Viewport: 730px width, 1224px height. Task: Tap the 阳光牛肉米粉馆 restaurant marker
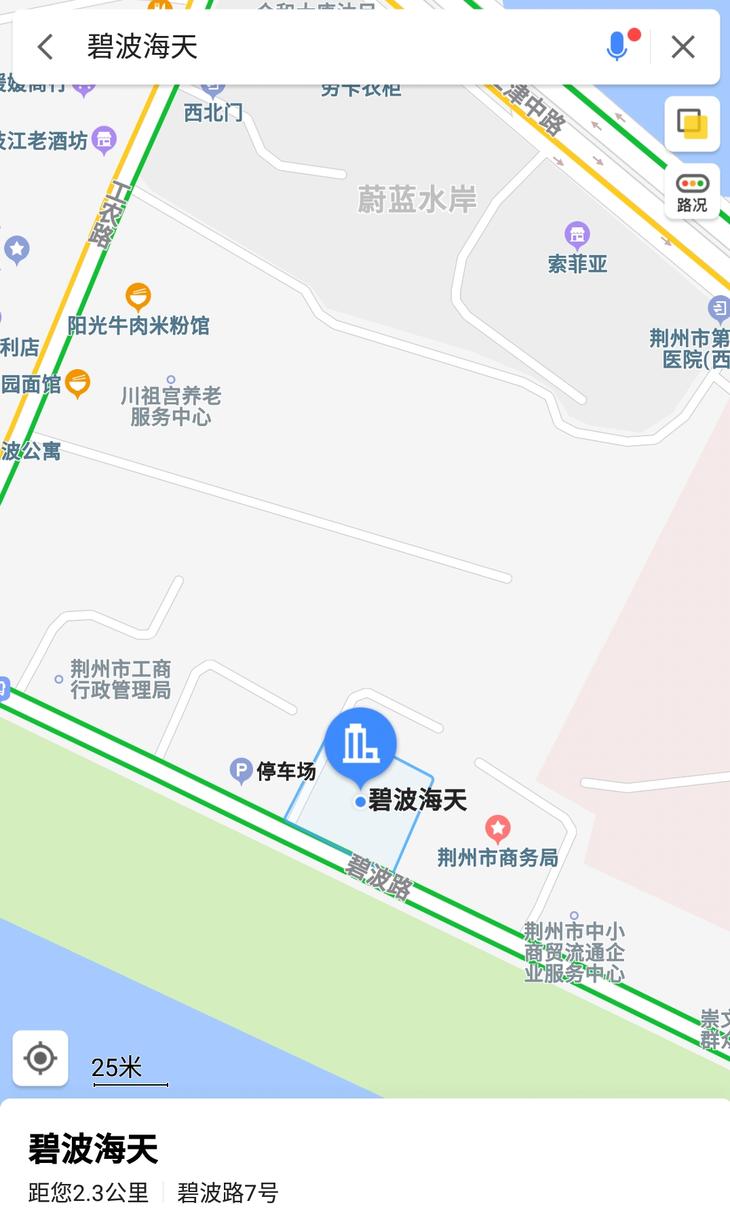click(140, 296)
